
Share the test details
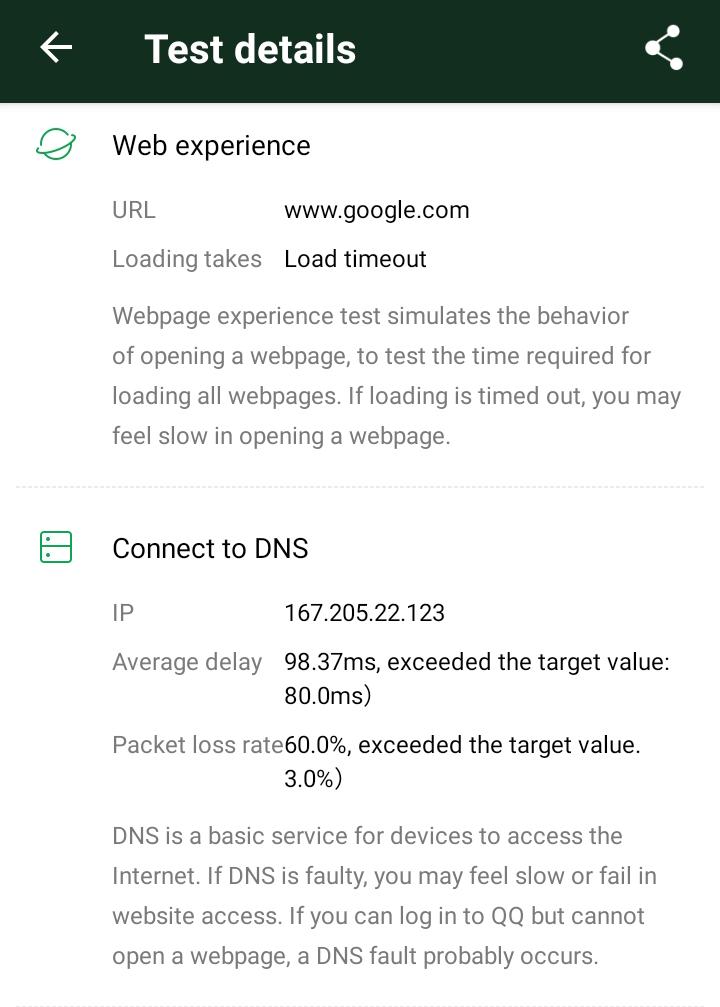[x=663, y=48]
